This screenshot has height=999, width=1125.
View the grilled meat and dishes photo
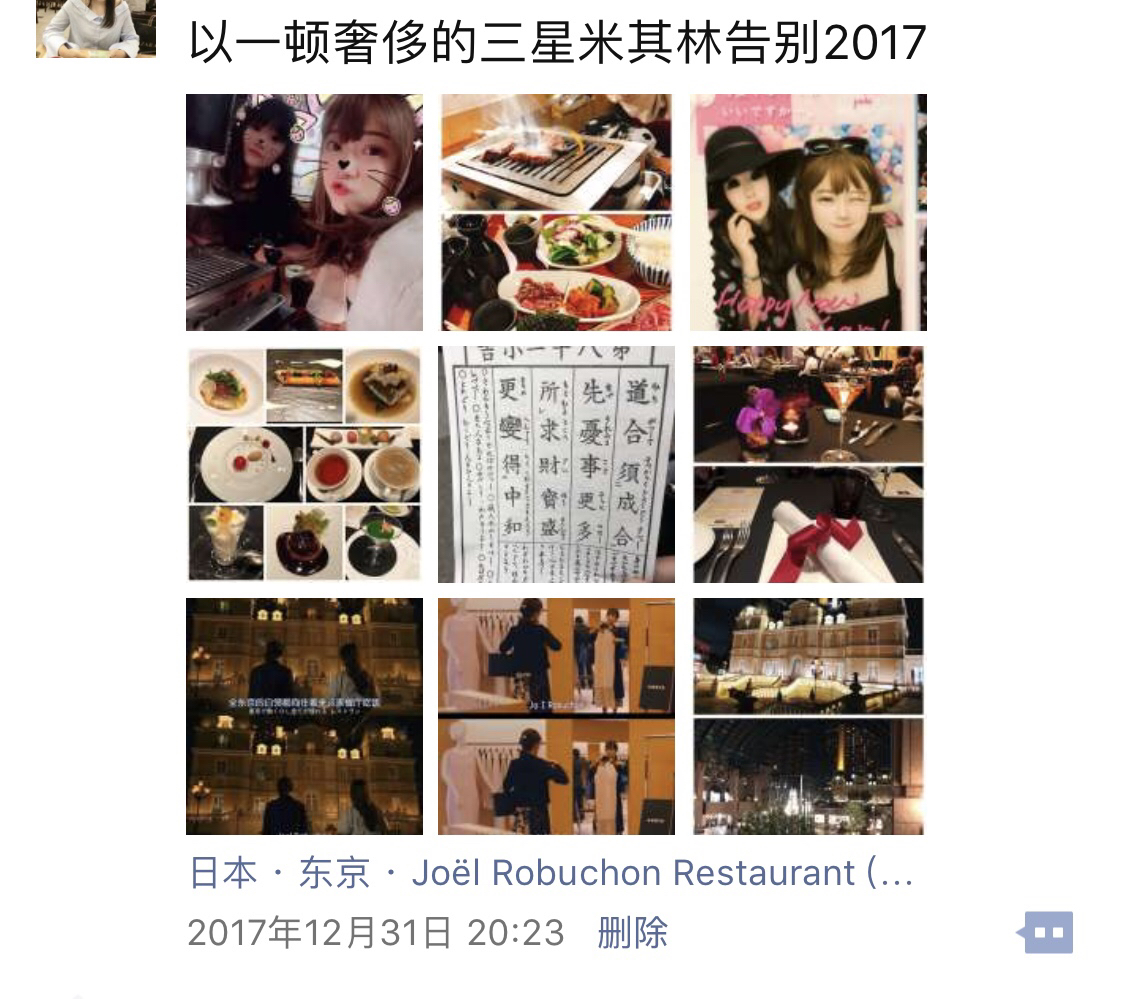click(556, 212)
